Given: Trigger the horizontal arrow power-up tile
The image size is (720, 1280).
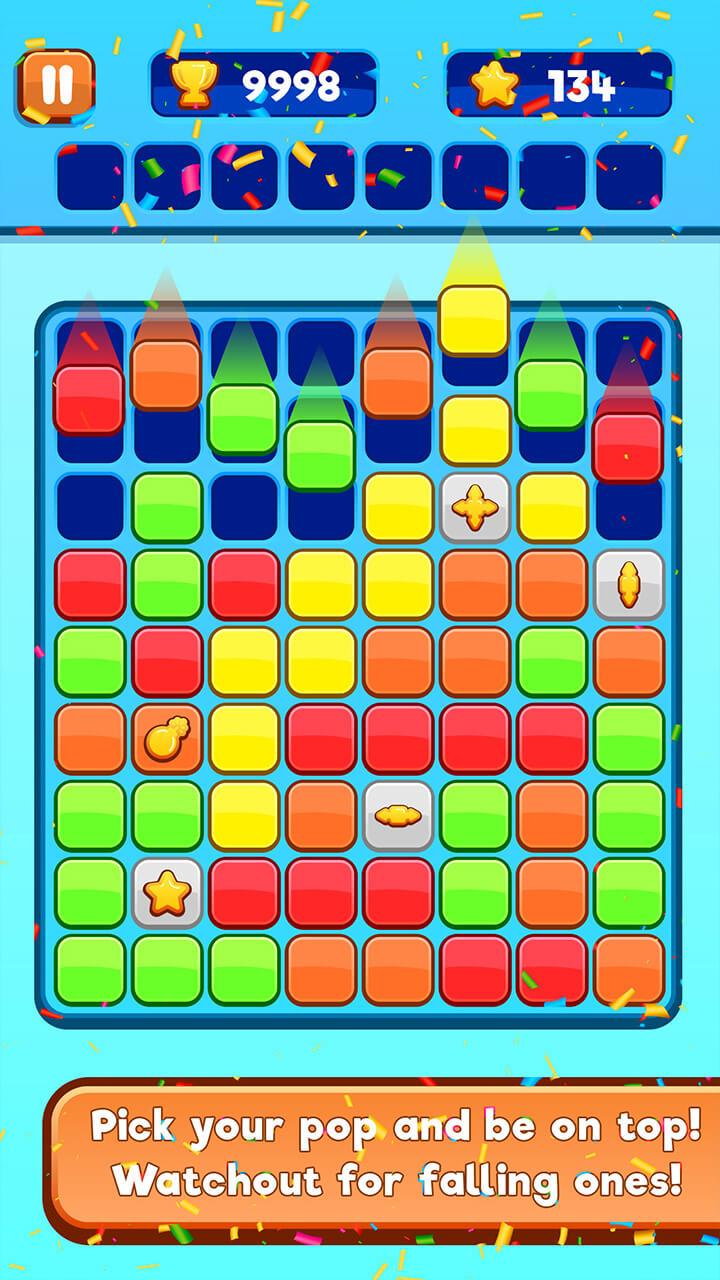Looking at the screenshot, I should [398, 815].
